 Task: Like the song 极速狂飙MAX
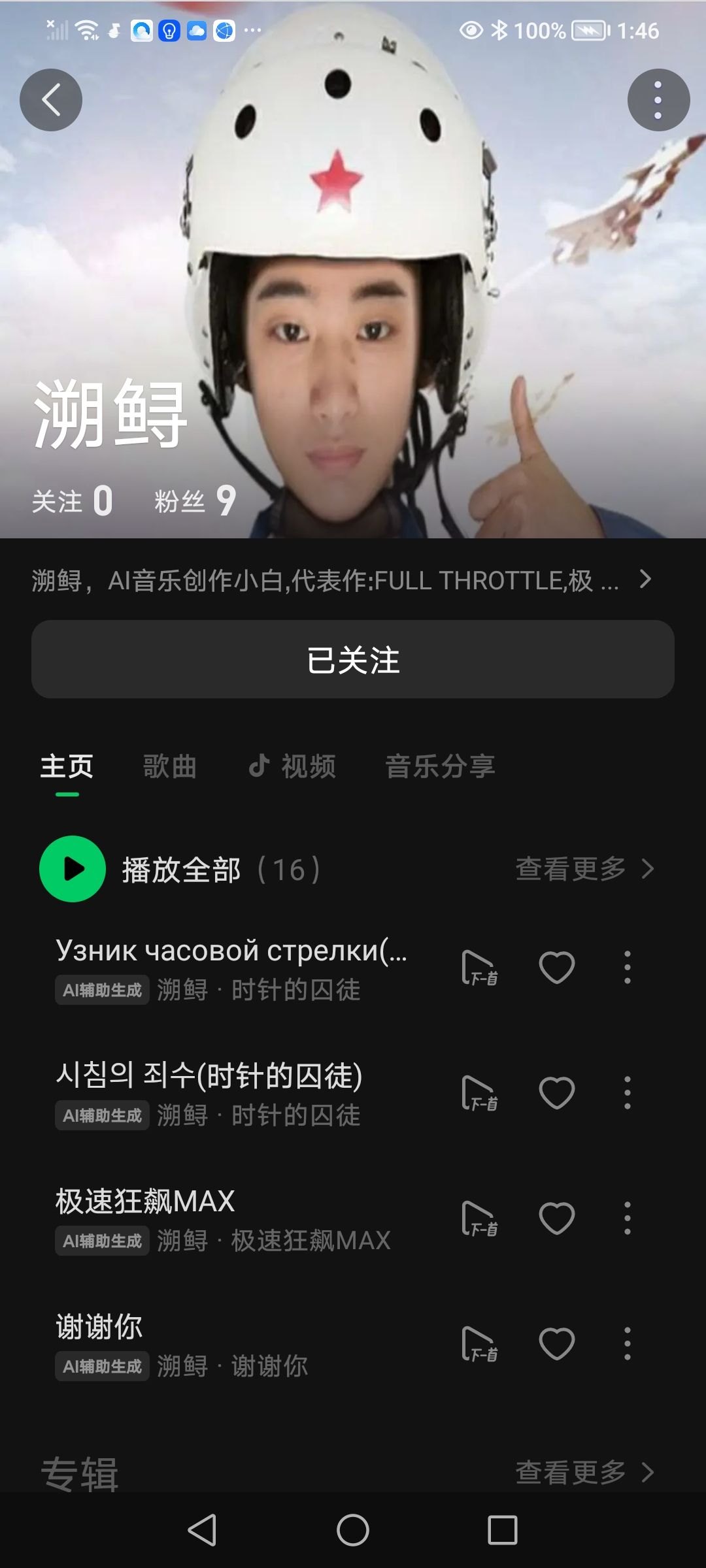pos(556,1218)
